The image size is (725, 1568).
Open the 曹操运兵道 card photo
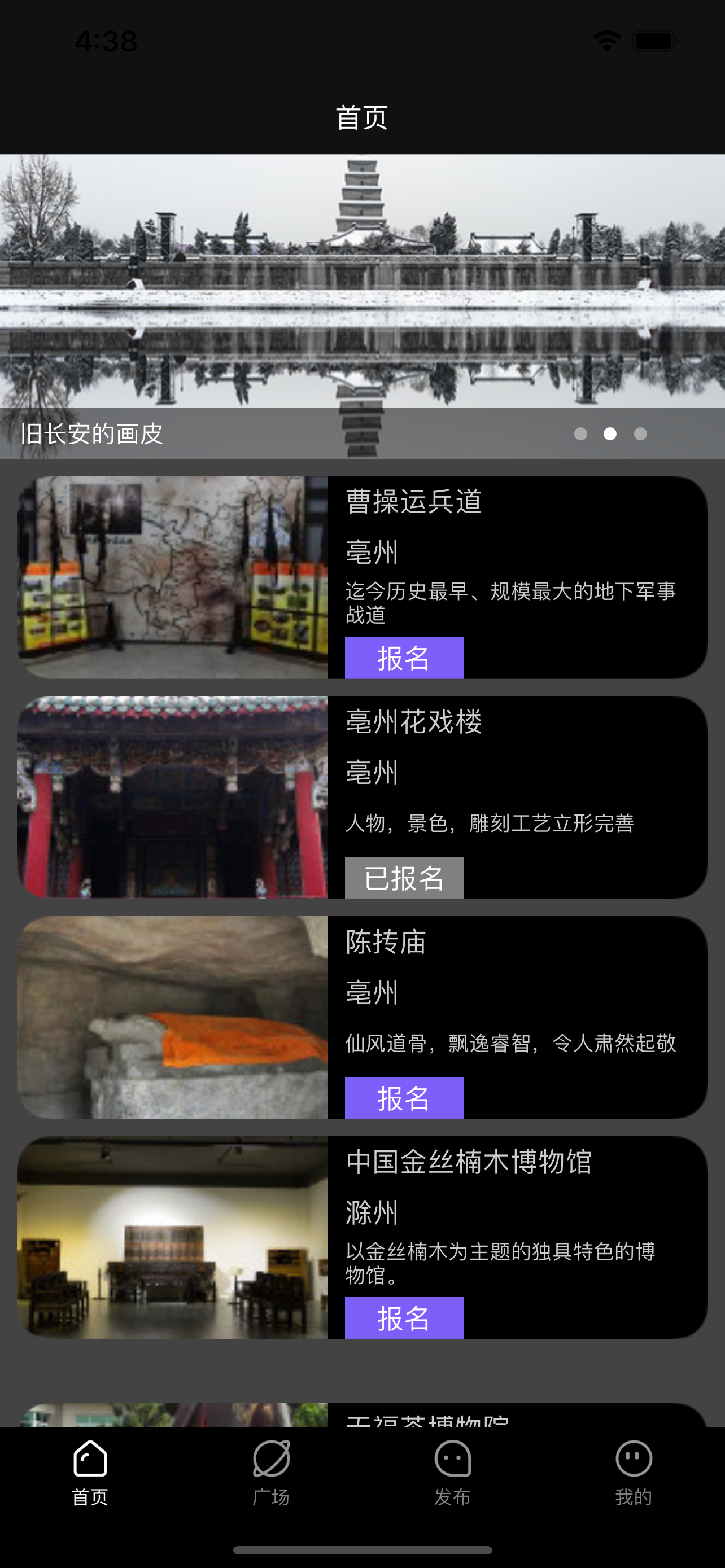[173, 577]
